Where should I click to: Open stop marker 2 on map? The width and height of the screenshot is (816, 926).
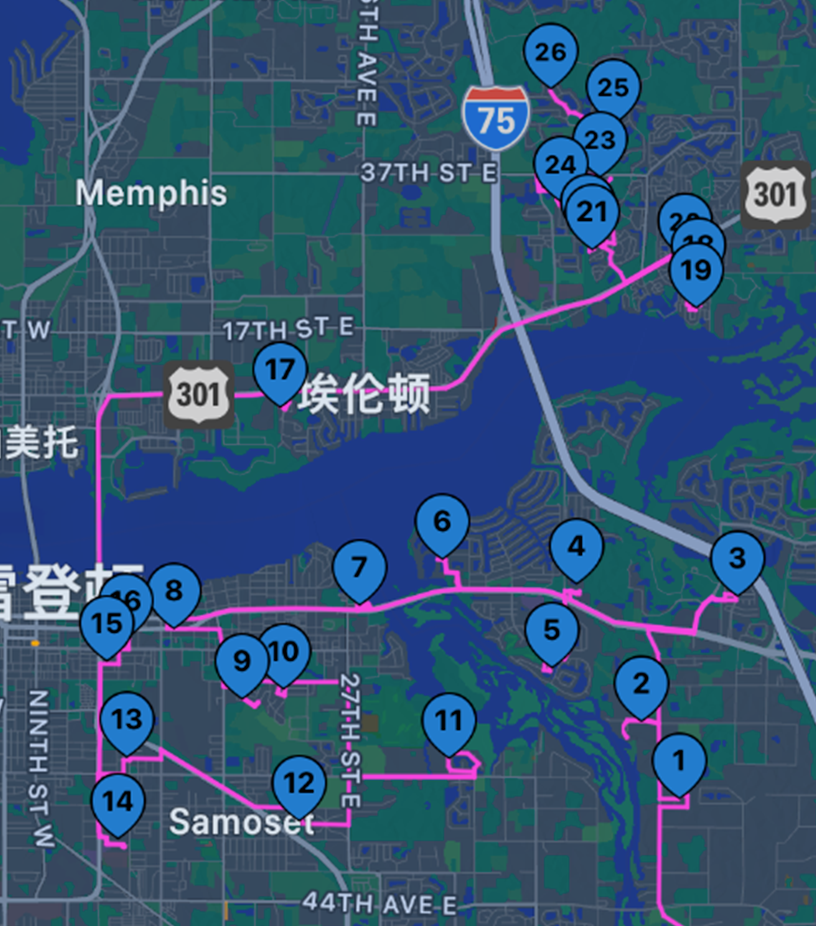tap(641, 684)
